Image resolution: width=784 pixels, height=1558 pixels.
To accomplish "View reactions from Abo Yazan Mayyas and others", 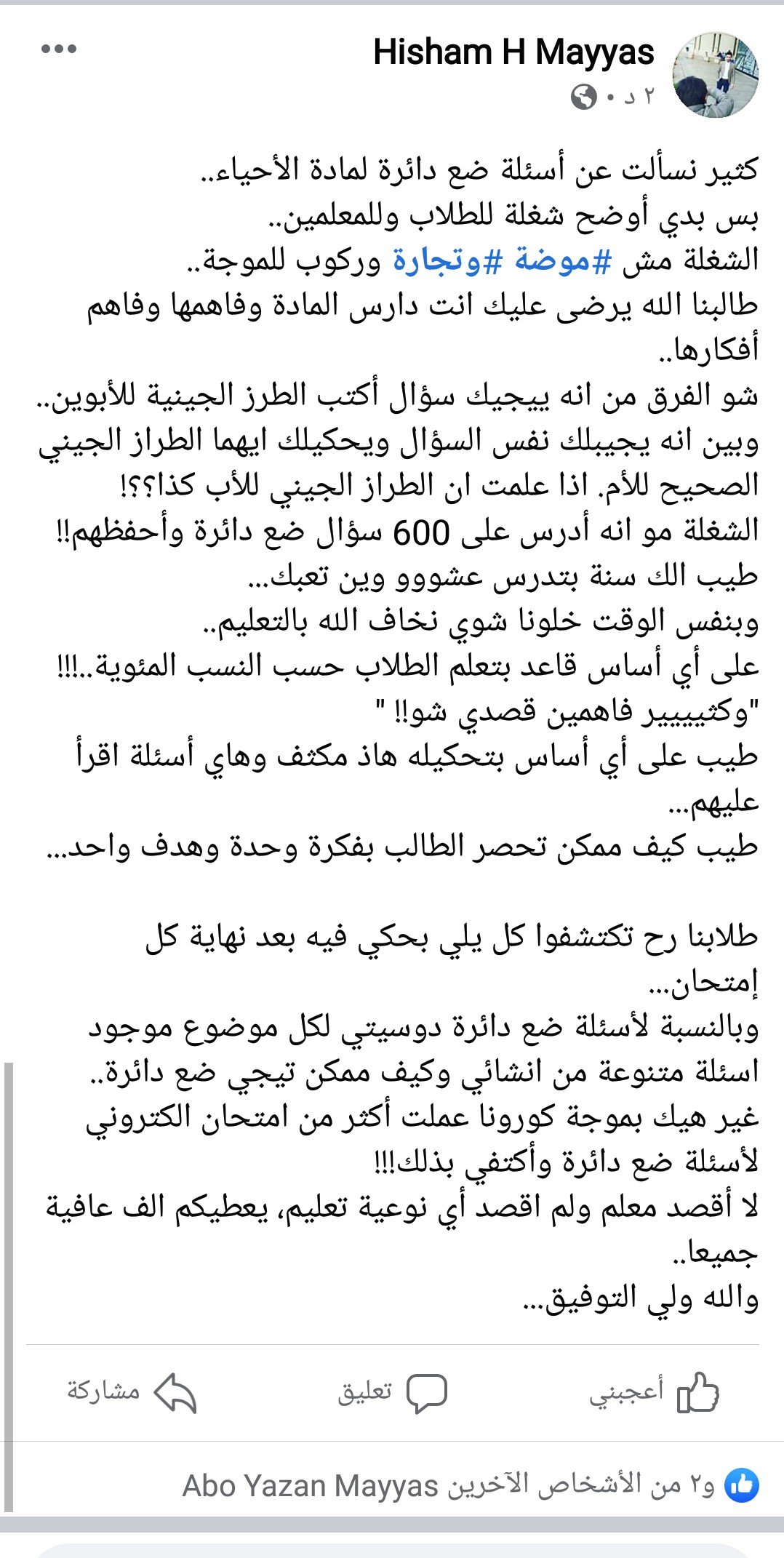I will pyautogui.click(x=465, y=1486).
